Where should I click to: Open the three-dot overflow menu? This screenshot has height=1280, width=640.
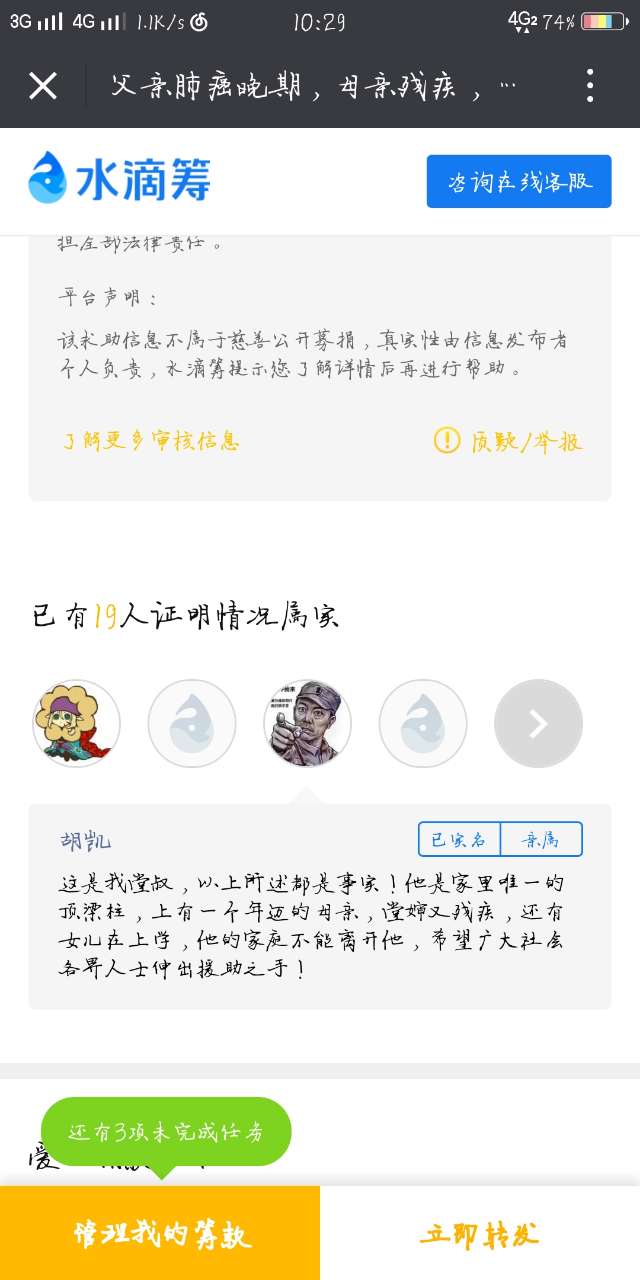(x=590, y=86)
